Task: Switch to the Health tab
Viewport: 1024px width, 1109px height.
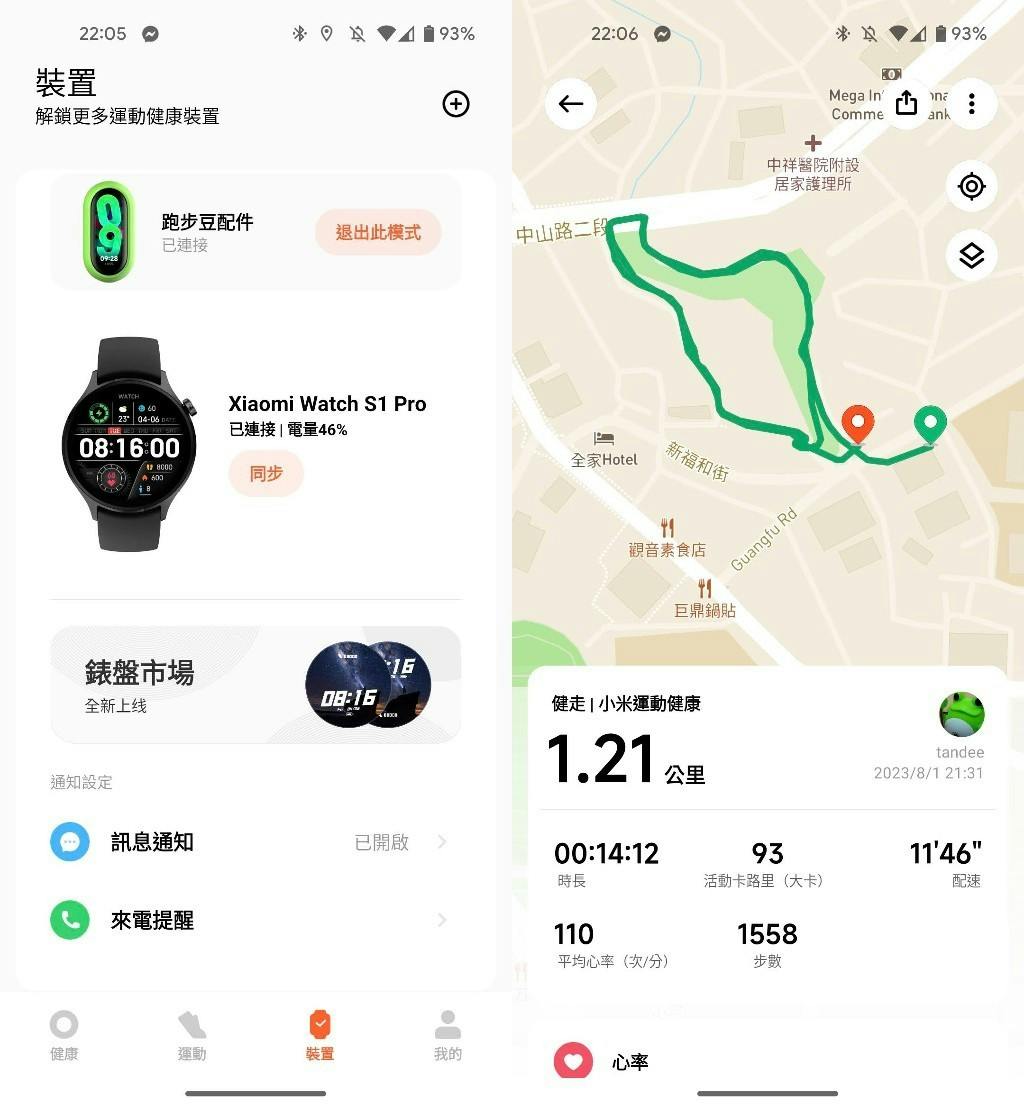Action: 64,1035
